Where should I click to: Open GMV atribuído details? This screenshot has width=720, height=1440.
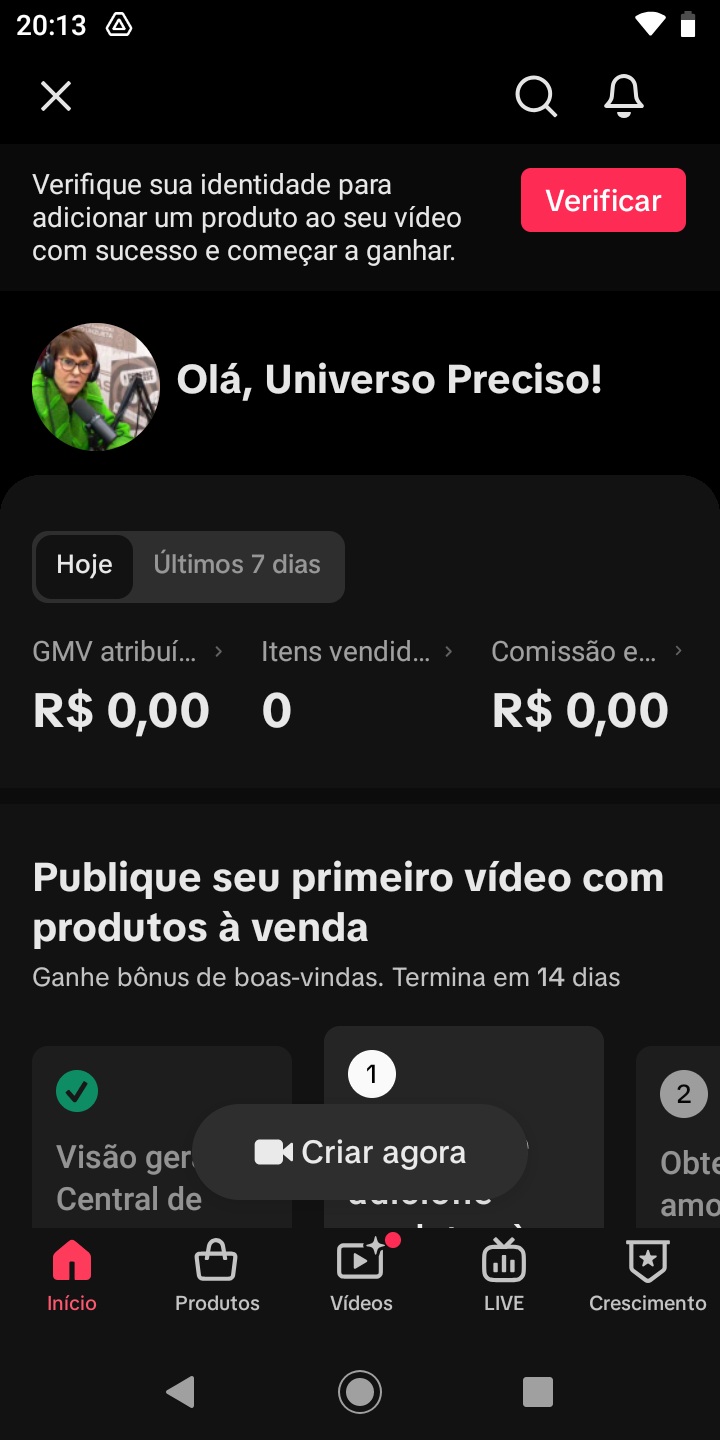[127, 652]
